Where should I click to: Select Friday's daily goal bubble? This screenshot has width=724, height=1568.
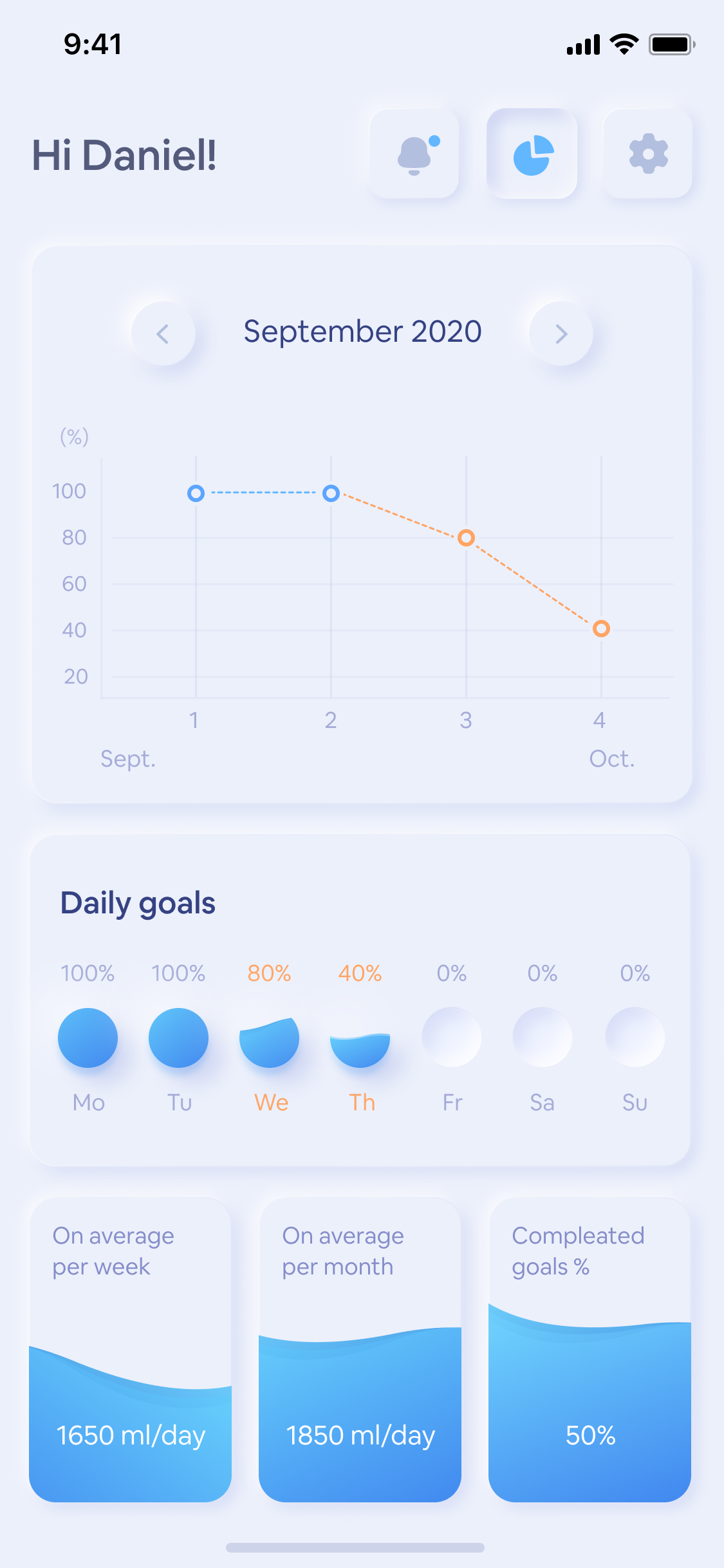452,1037
